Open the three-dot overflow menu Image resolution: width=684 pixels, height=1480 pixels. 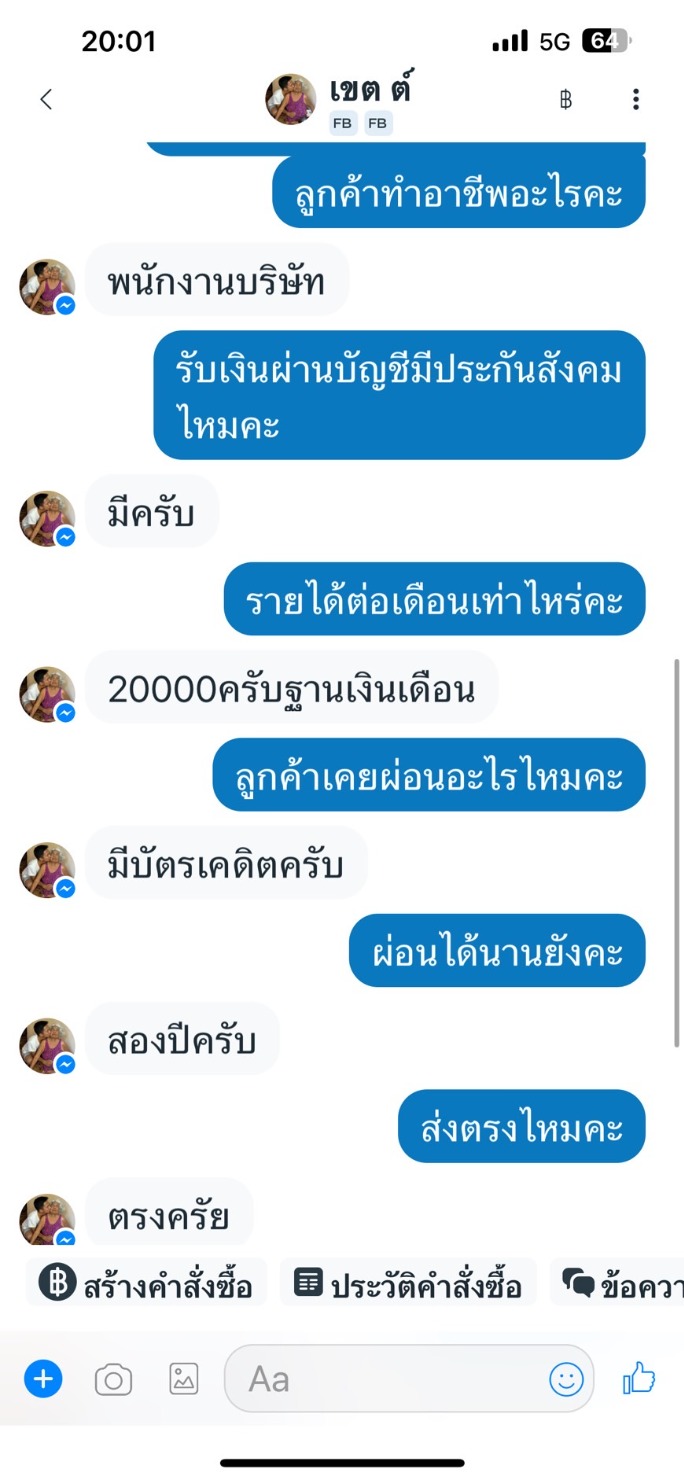coord(636,99)
